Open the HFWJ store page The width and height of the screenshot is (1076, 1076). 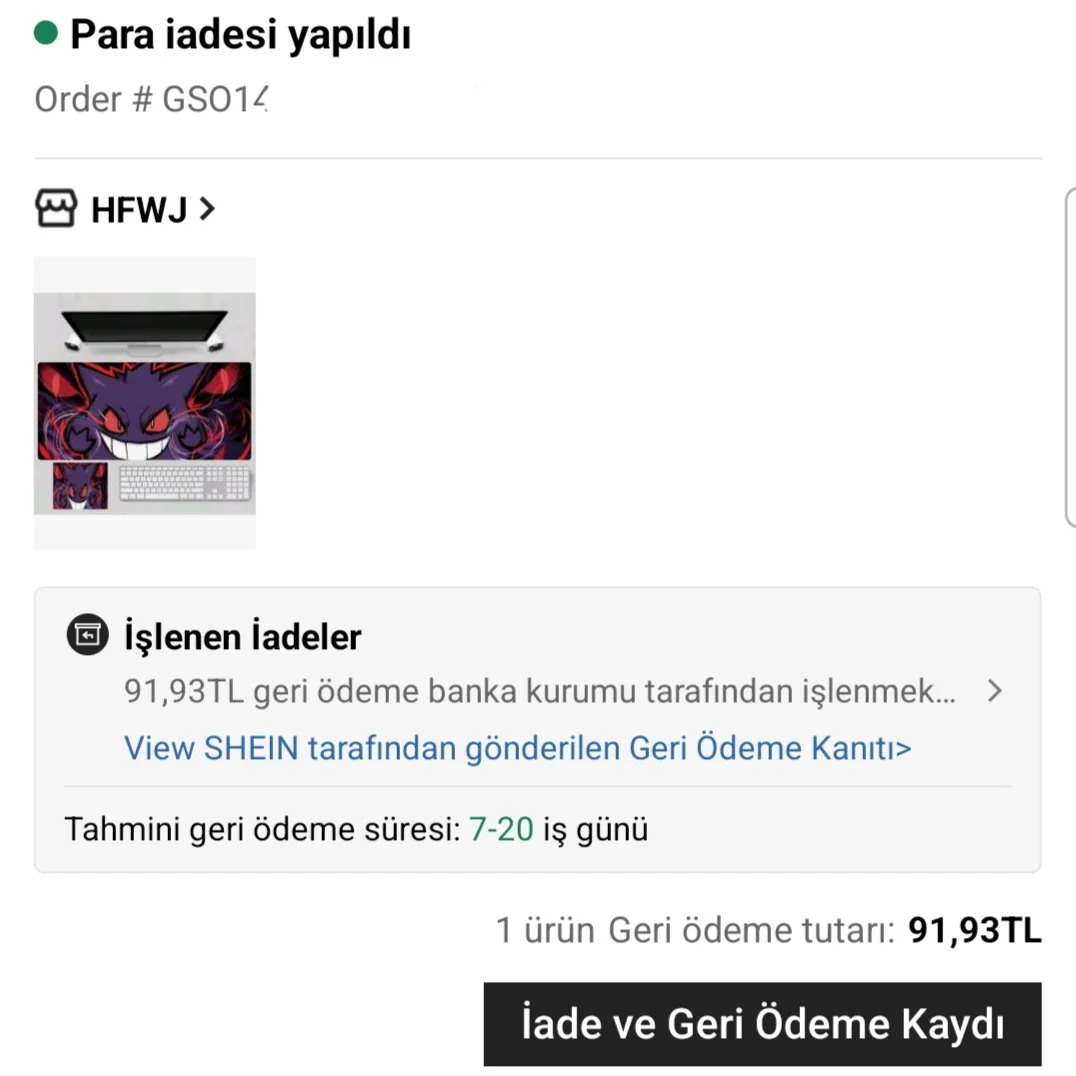138,209
